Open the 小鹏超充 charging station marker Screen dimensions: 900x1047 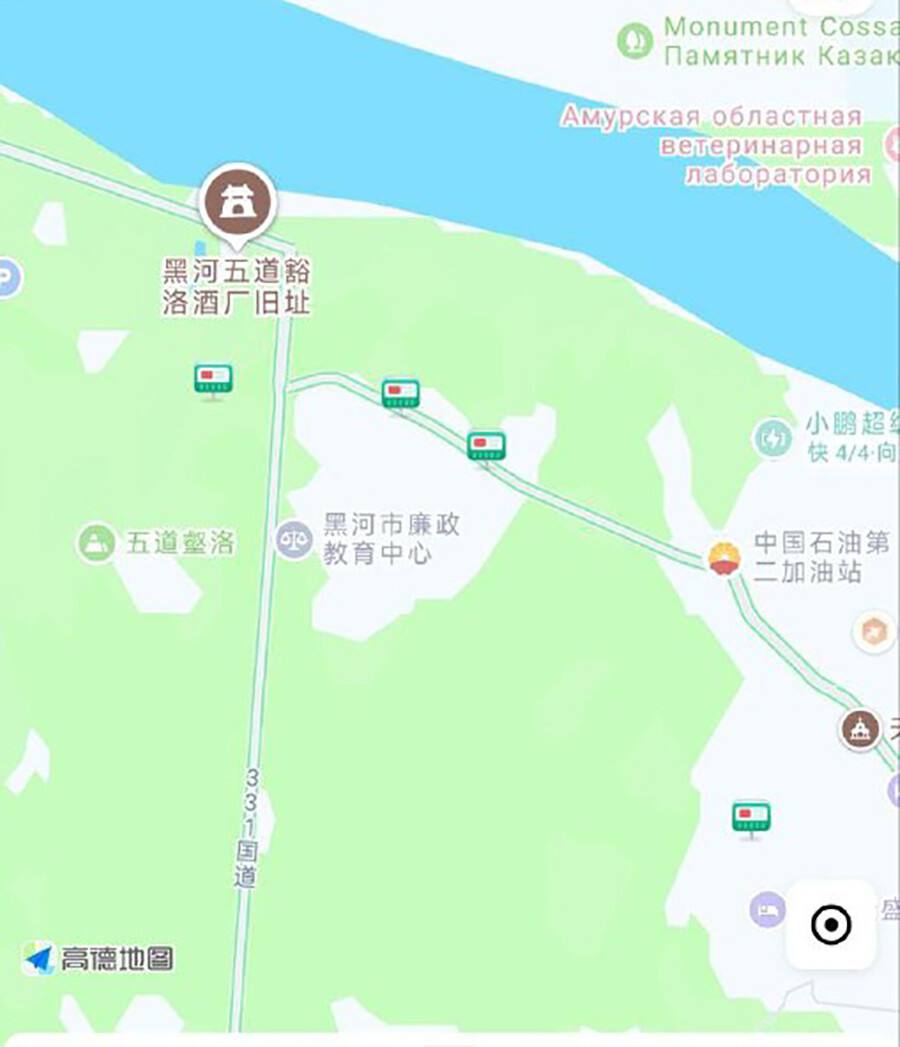pyautogui.click(x=772, y=438)
